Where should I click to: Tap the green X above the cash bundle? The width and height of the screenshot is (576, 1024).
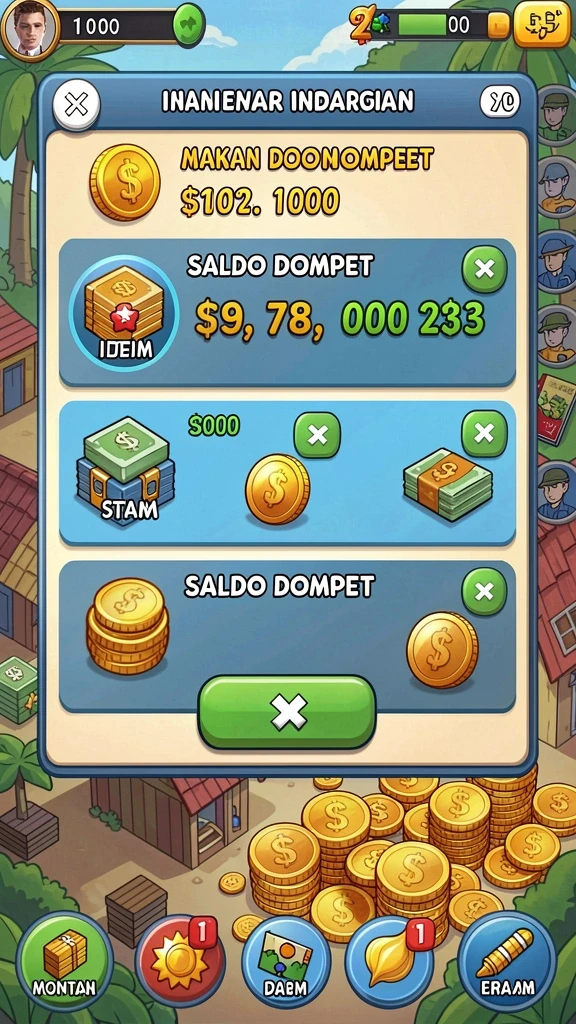pyautogui.click(x=484, y=433)
